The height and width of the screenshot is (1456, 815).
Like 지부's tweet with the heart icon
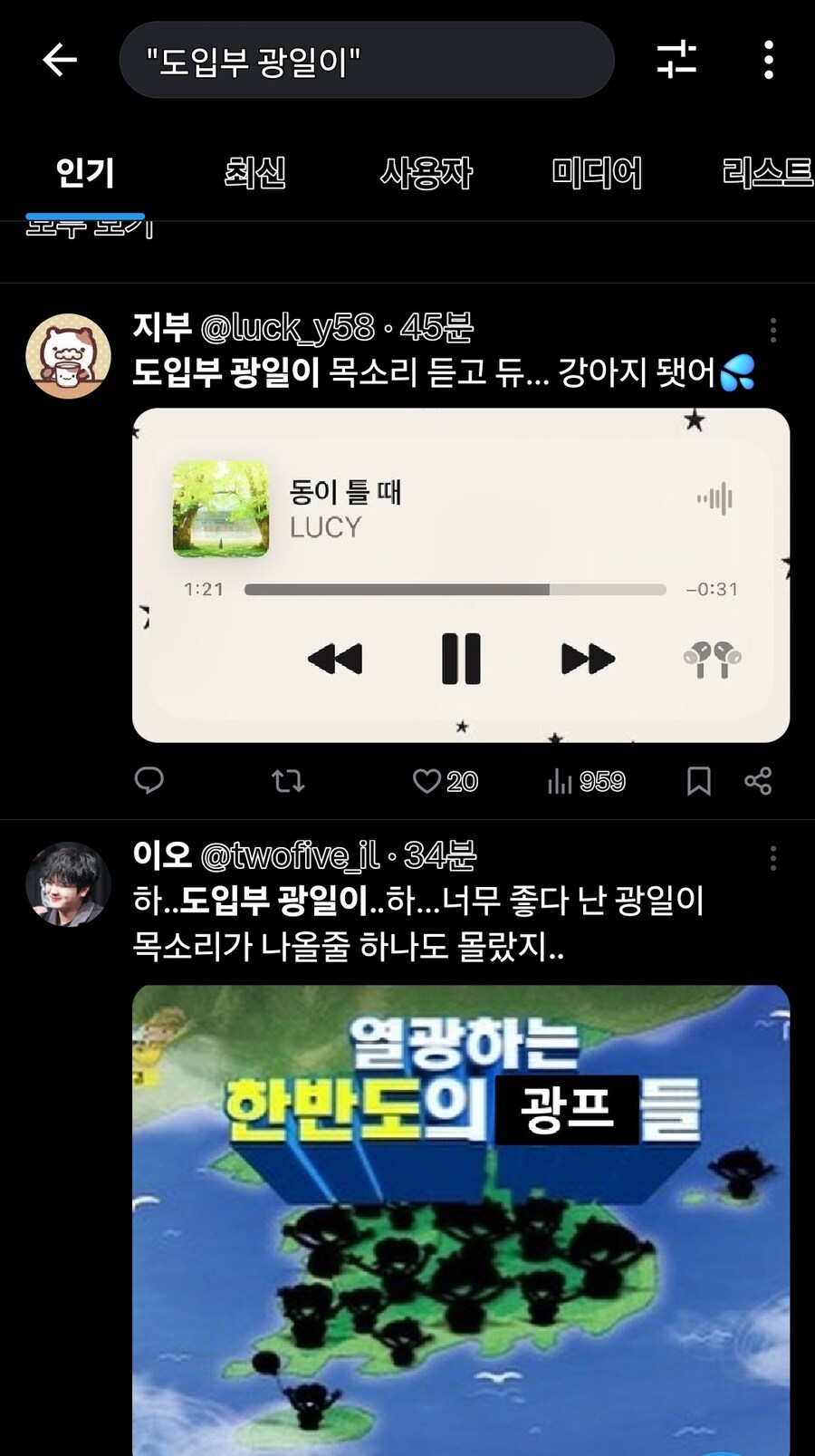[x=427, y=781]
